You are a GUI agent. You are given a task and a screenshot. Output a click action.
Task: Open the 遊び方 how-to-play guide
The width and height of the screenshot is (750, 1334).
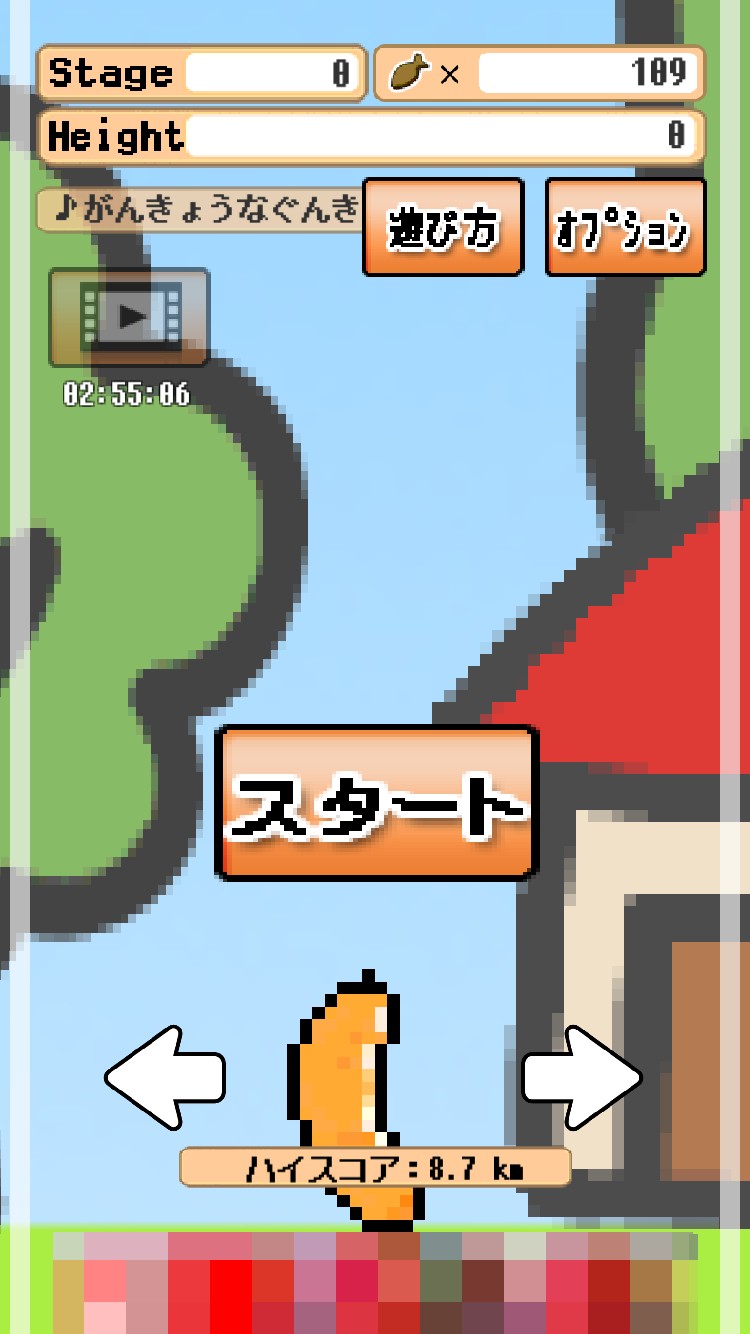click(443, 227)
